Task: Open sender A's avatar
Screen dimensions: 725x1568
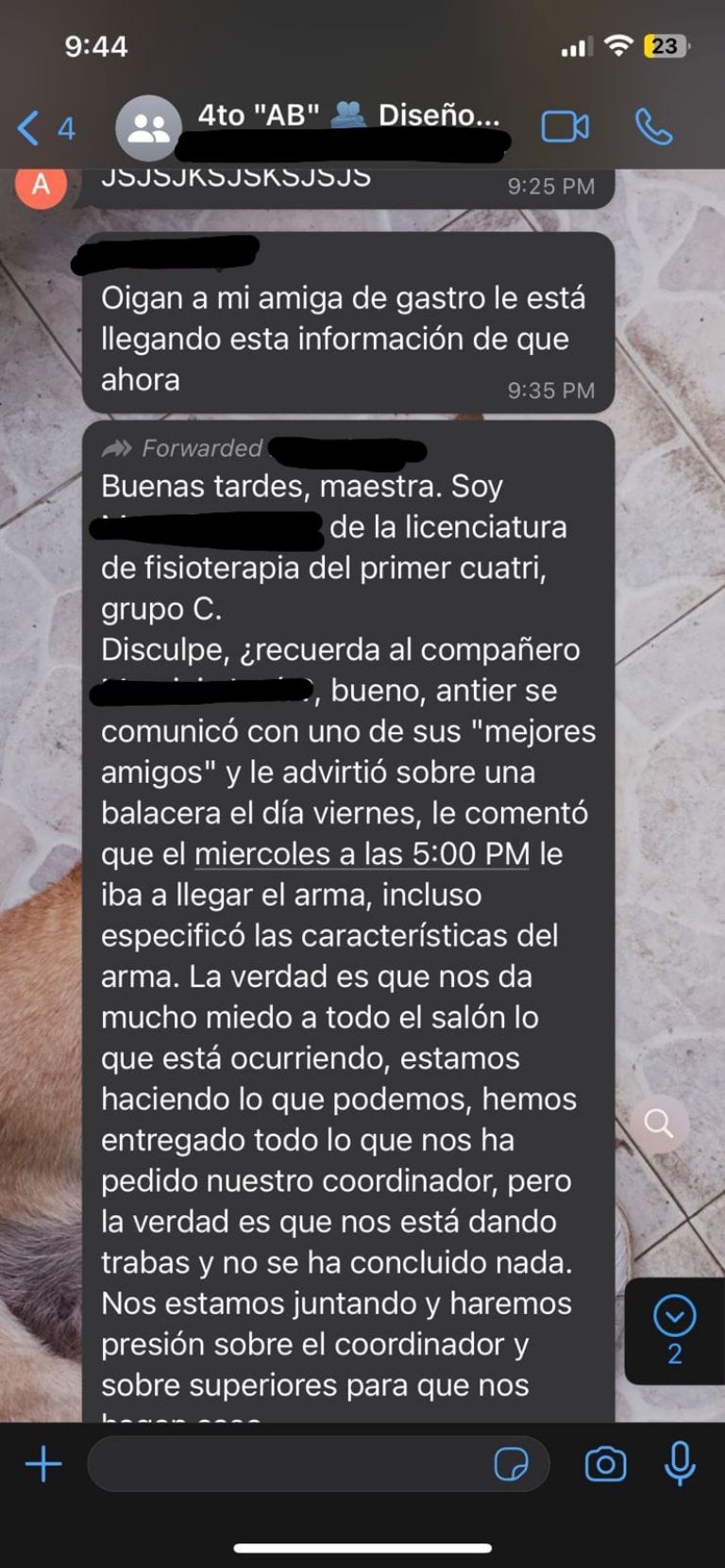Action: coord(41,185)
